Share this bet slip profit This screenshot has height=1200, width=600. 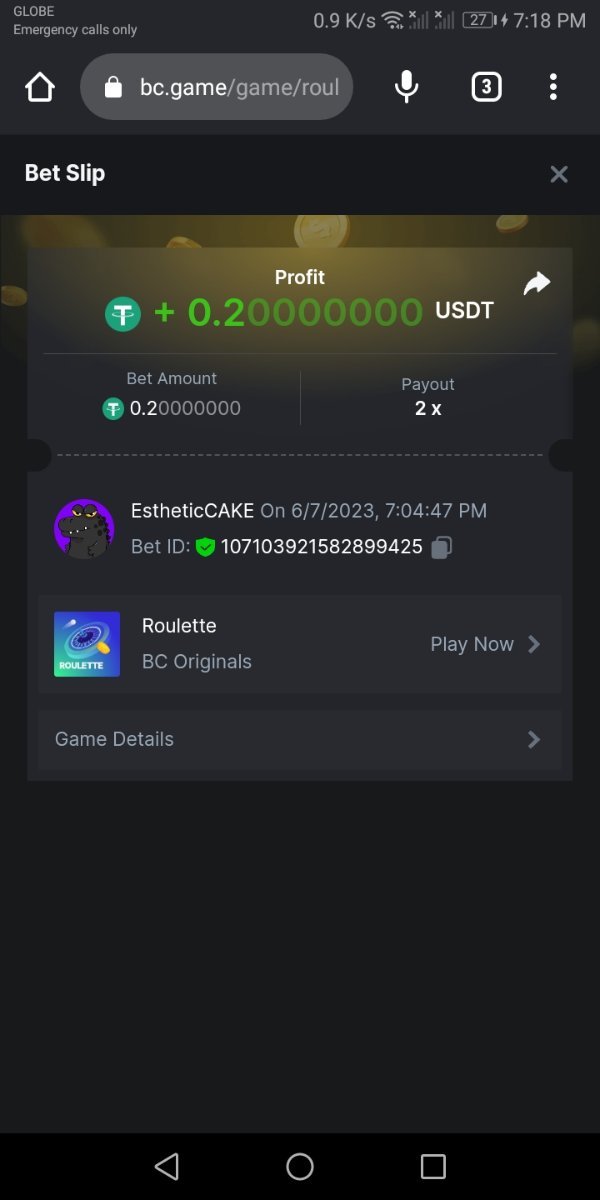pyautogui.click(x=537, y=284)
